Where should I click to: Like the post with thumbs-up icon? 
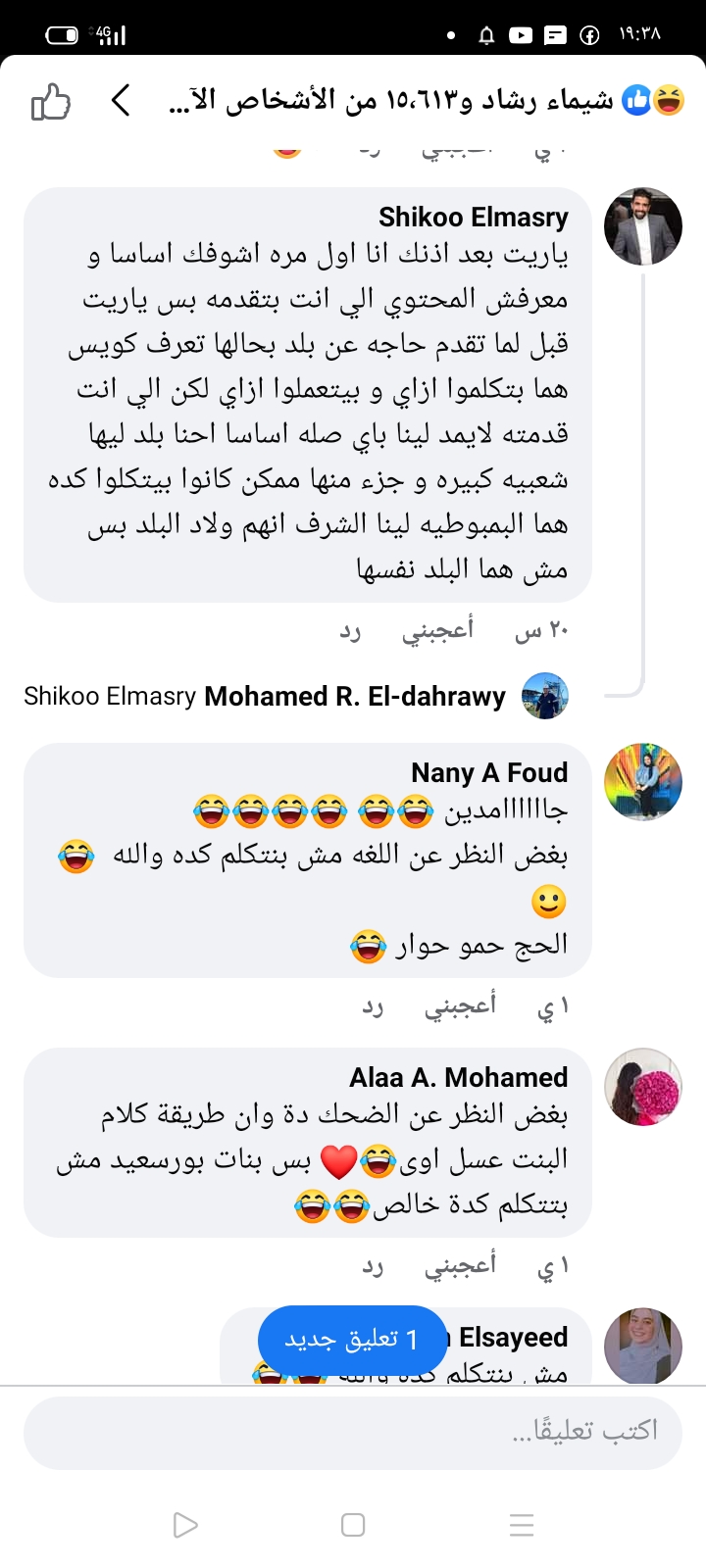[x=51, y=101]
